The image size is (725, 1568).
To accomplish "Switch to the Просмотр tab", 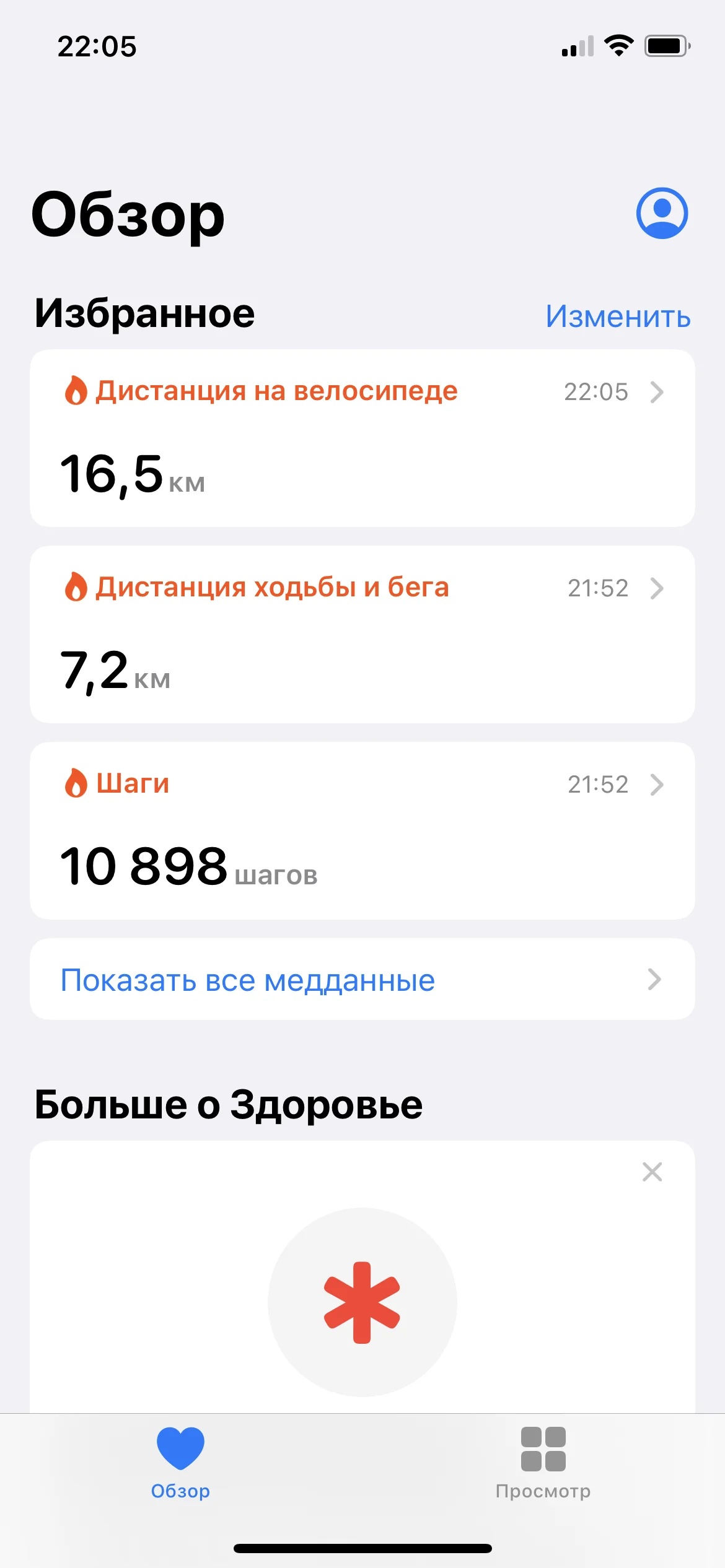I will pos(543,1463).
